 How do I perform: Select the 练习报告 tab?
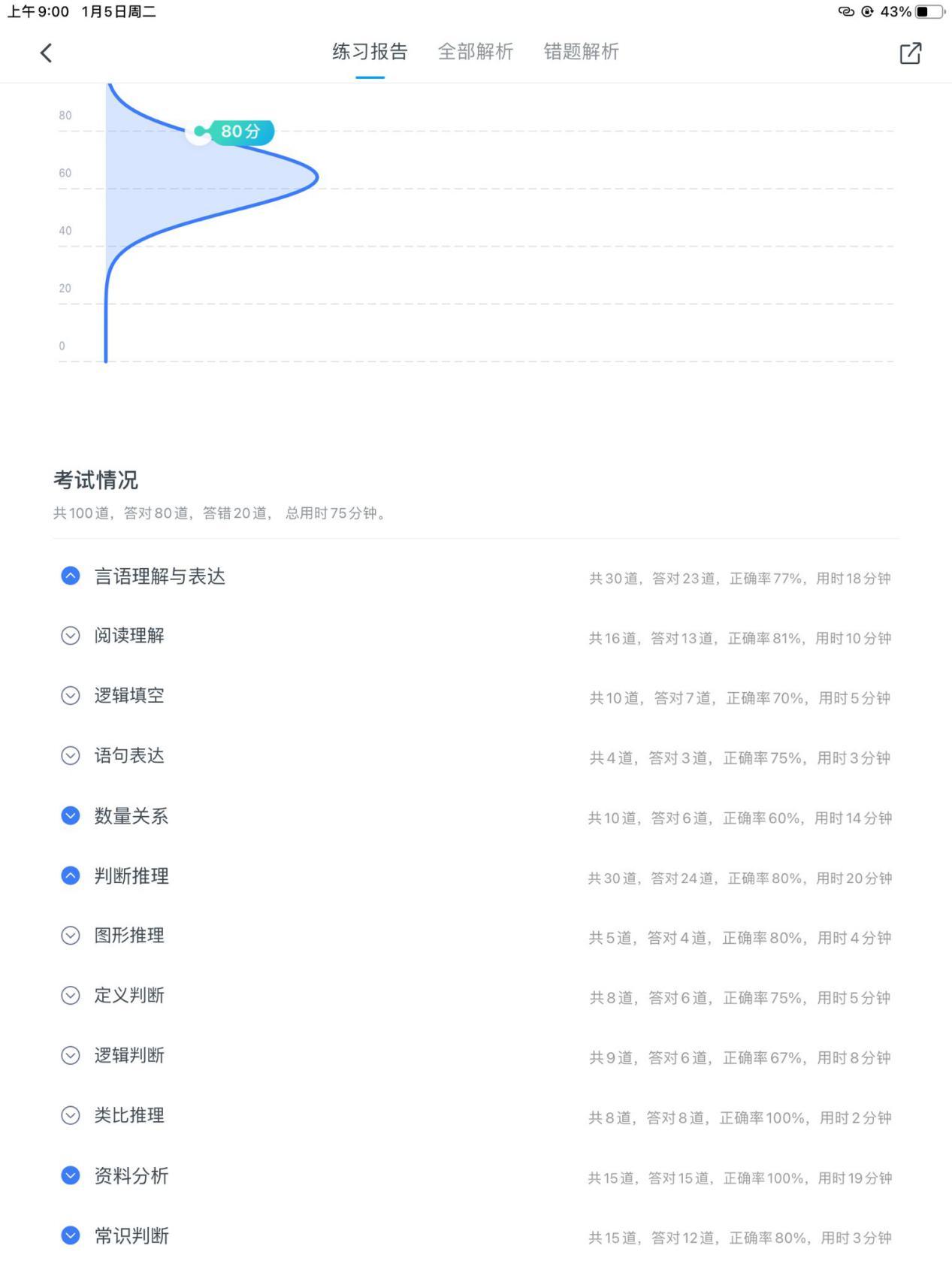click(x=370, y=52)
